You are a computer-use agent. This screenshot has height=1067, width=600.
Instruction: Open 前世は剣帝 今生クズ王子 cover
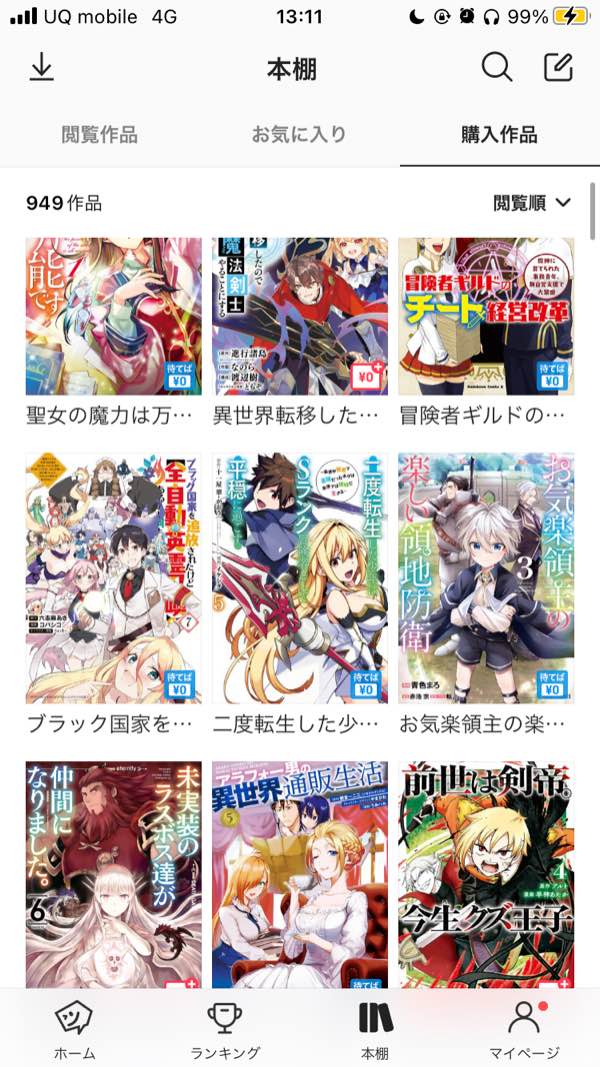pyautogui.click(x=486, y=875)
